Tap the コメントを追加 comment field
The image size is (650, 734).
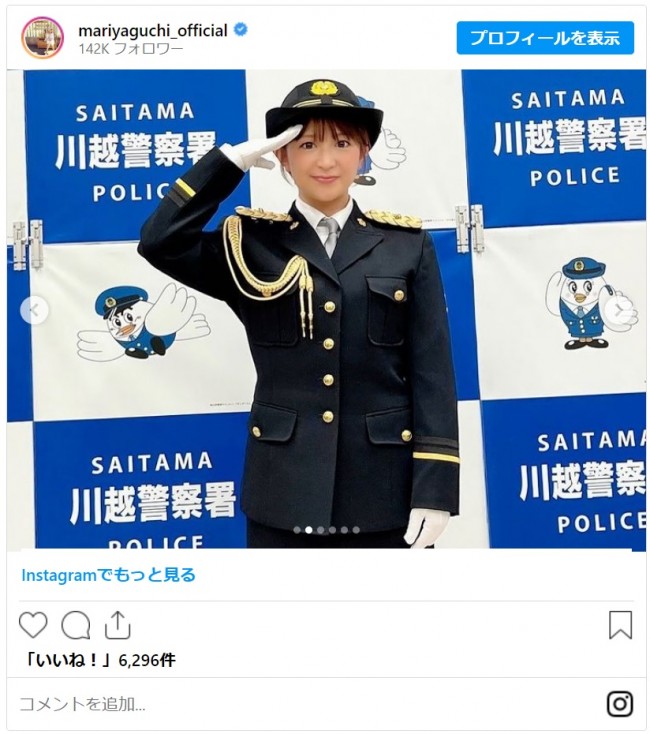click(x=300, y=704)
